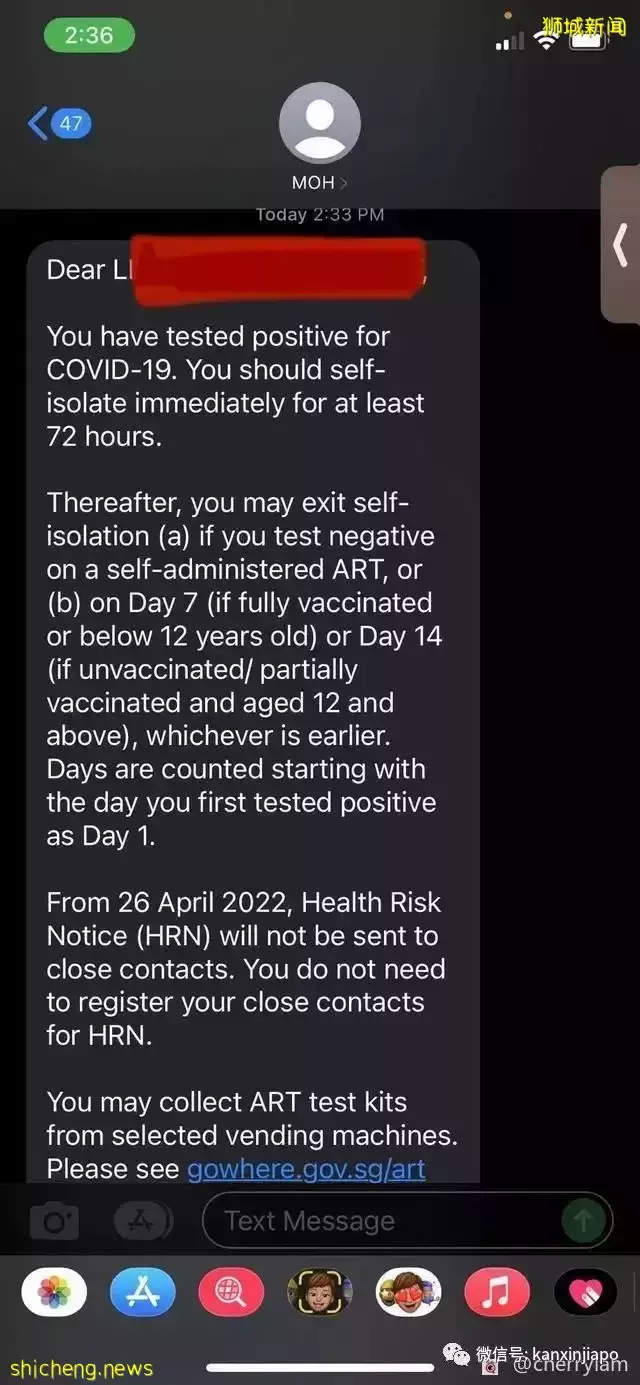Open the gowhere.gov.sg/art link
The width and height of the screenshot is (640, 1385).
(306, 1168)
